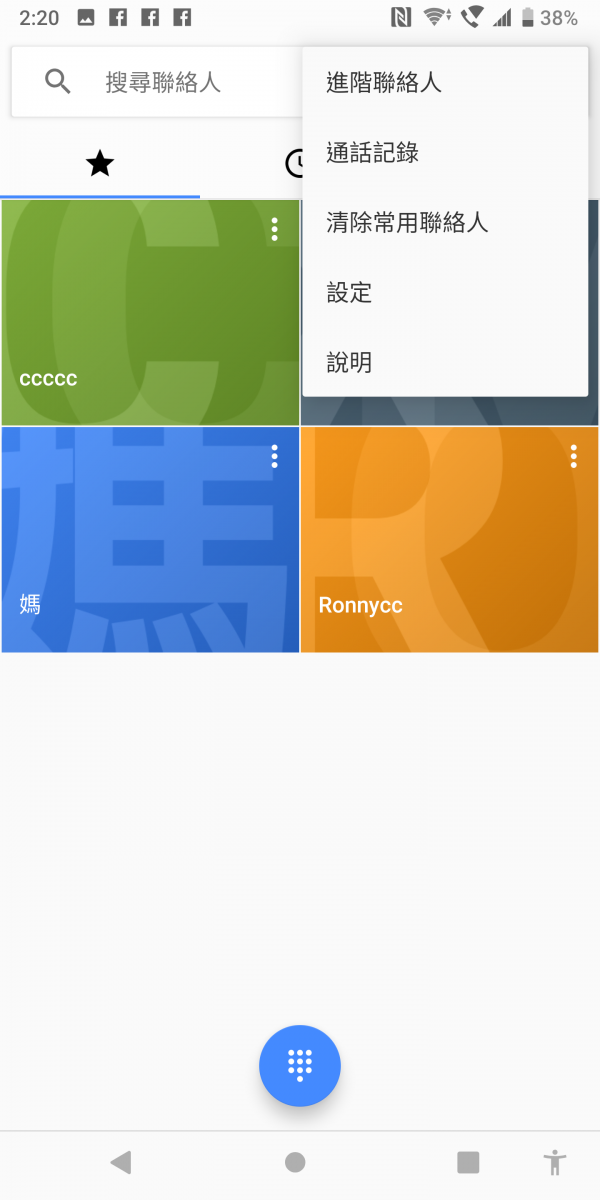Call favorite contact 媽
This screenshot has height=1200, width=600.
coord(150,540)
